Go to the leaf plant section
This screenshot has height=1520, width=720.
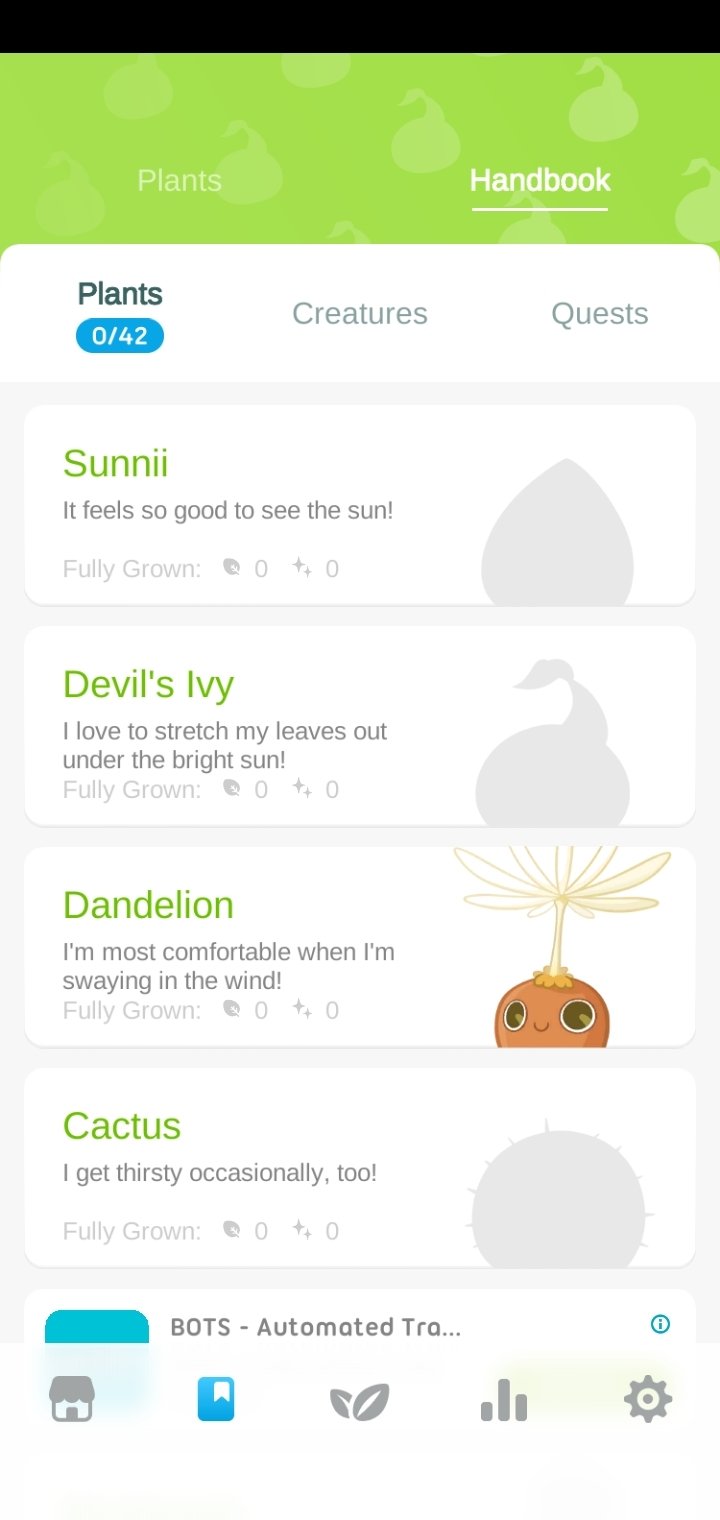(359, 1400)
